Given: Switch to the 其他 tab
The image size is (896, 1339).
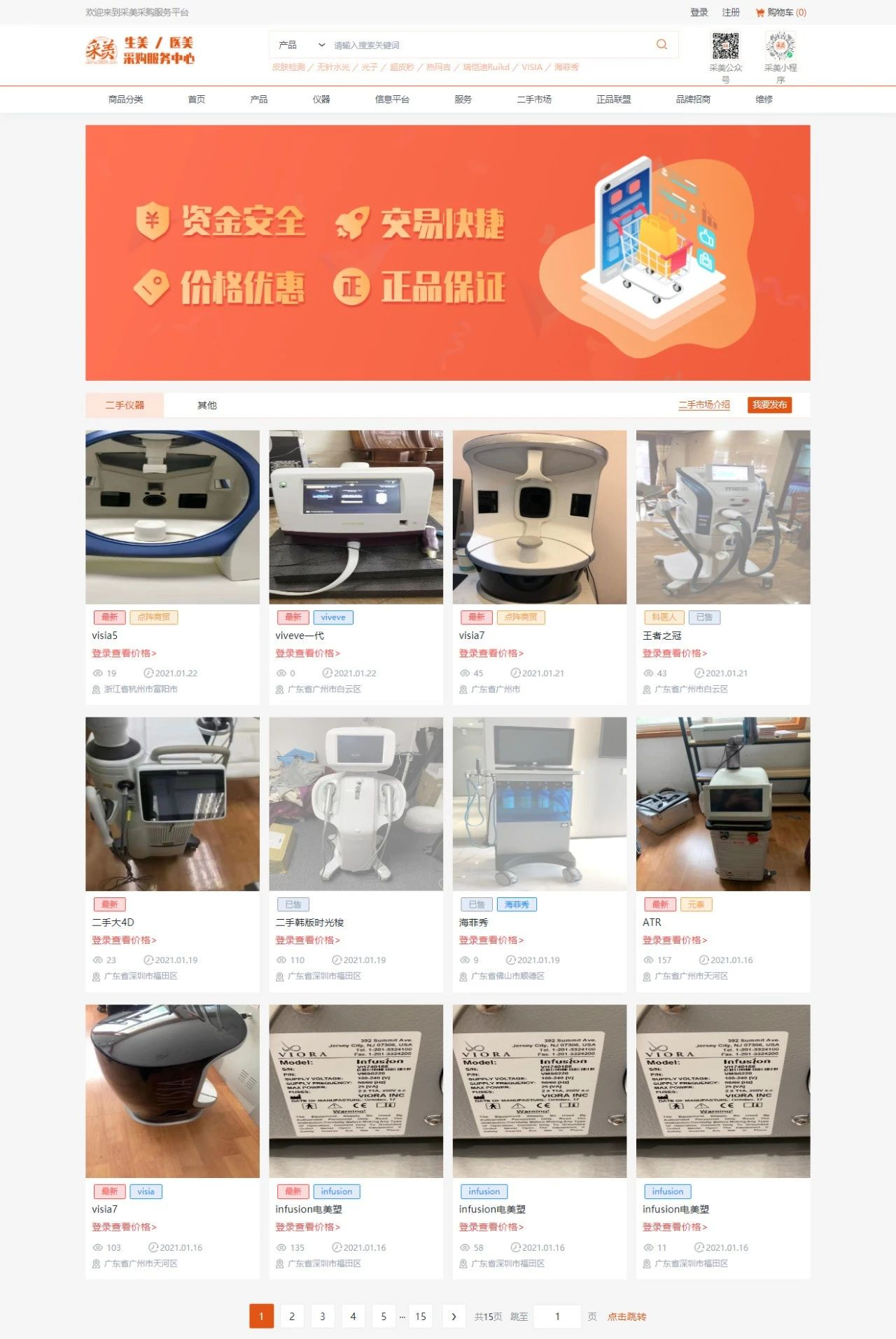Looking at the screenshot, I should 206,405.
